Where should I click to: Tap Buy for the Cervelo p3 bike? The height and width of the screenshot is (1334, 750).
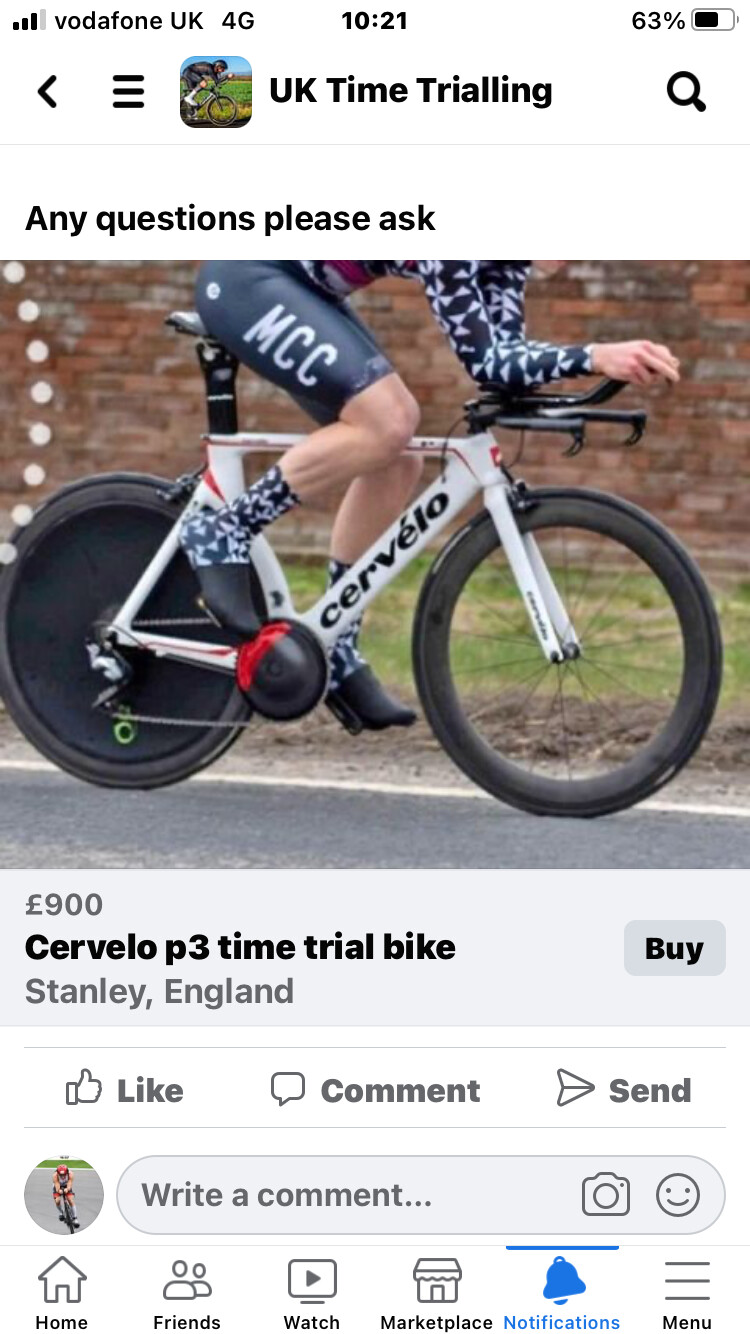tap(674, 948)
